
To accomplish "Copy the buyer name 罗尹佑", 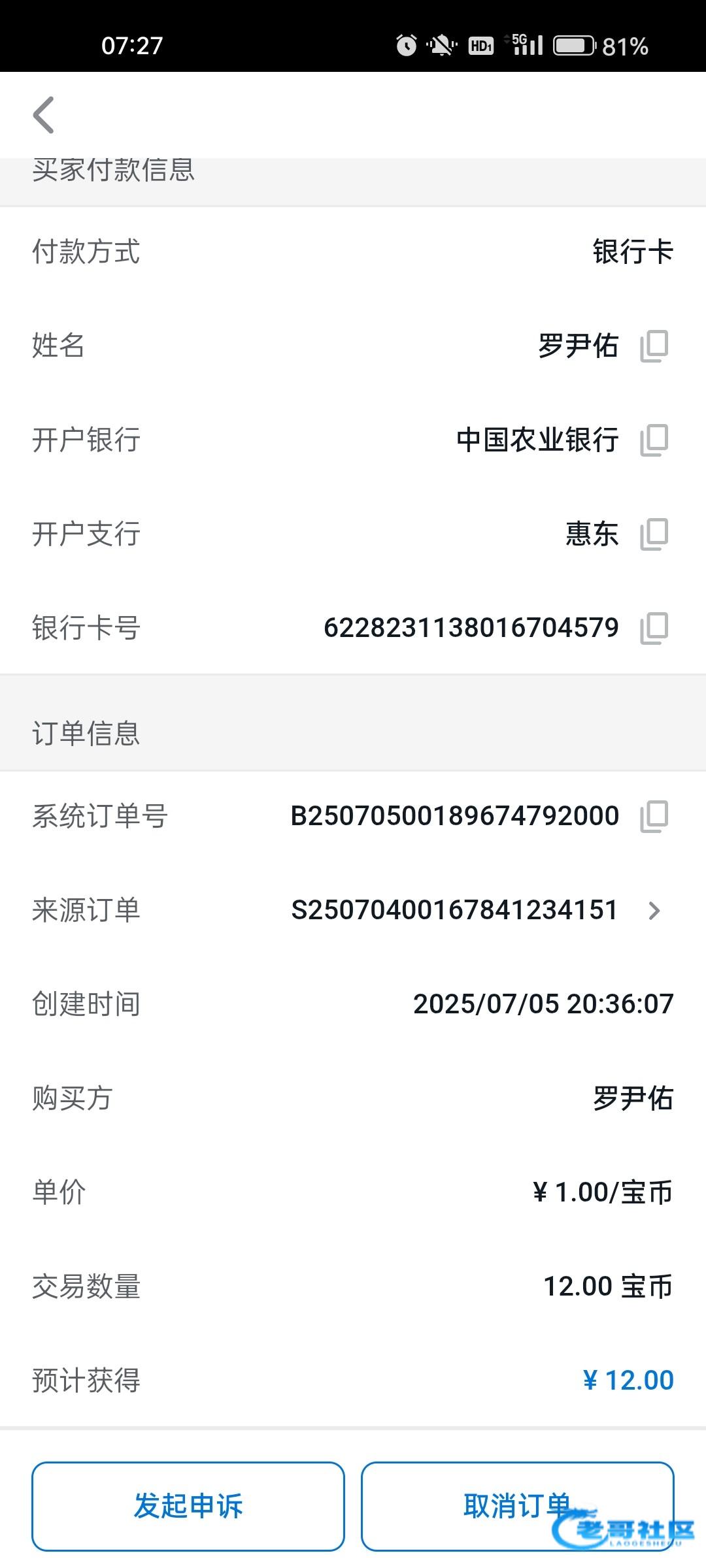I will coord(654,346).
